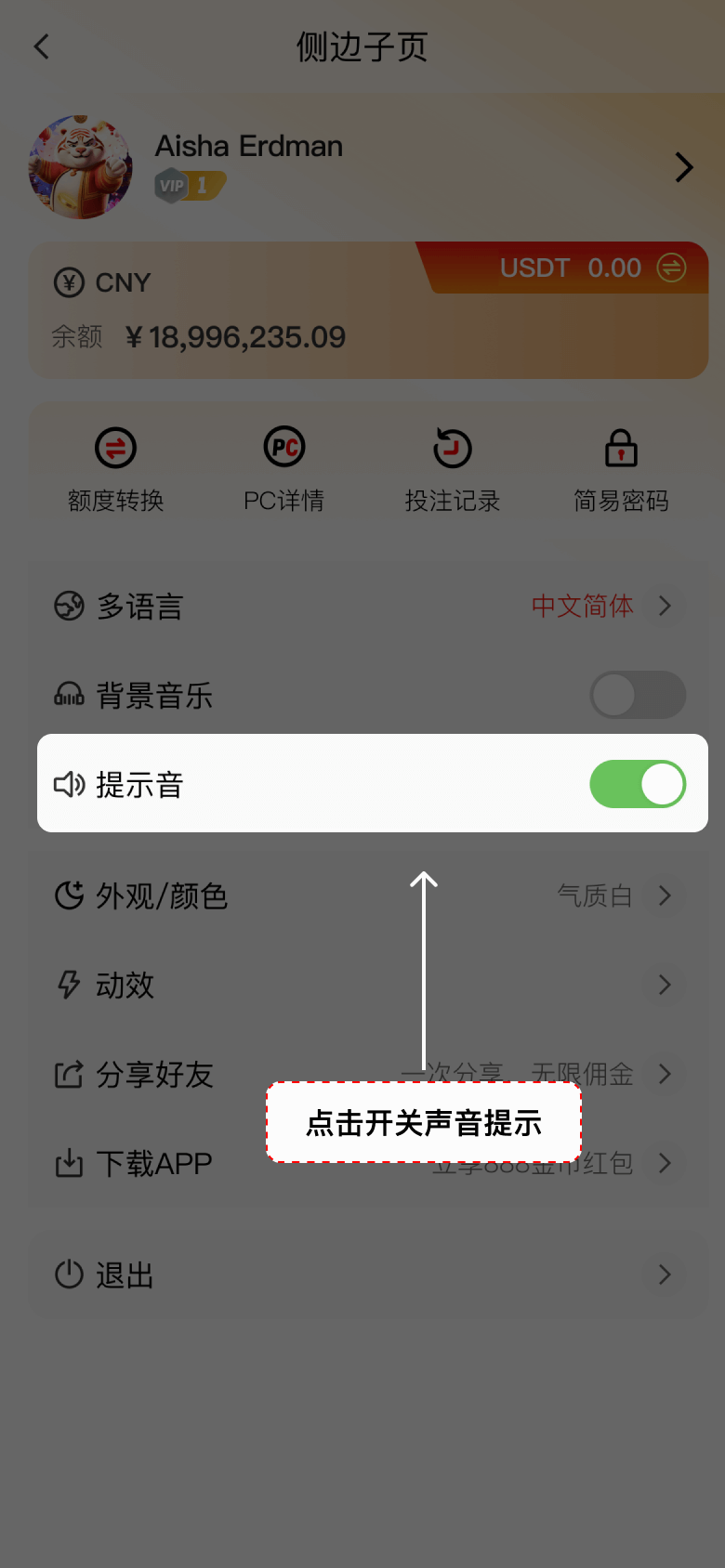View 投注记录 betting records

coord(453,471)
